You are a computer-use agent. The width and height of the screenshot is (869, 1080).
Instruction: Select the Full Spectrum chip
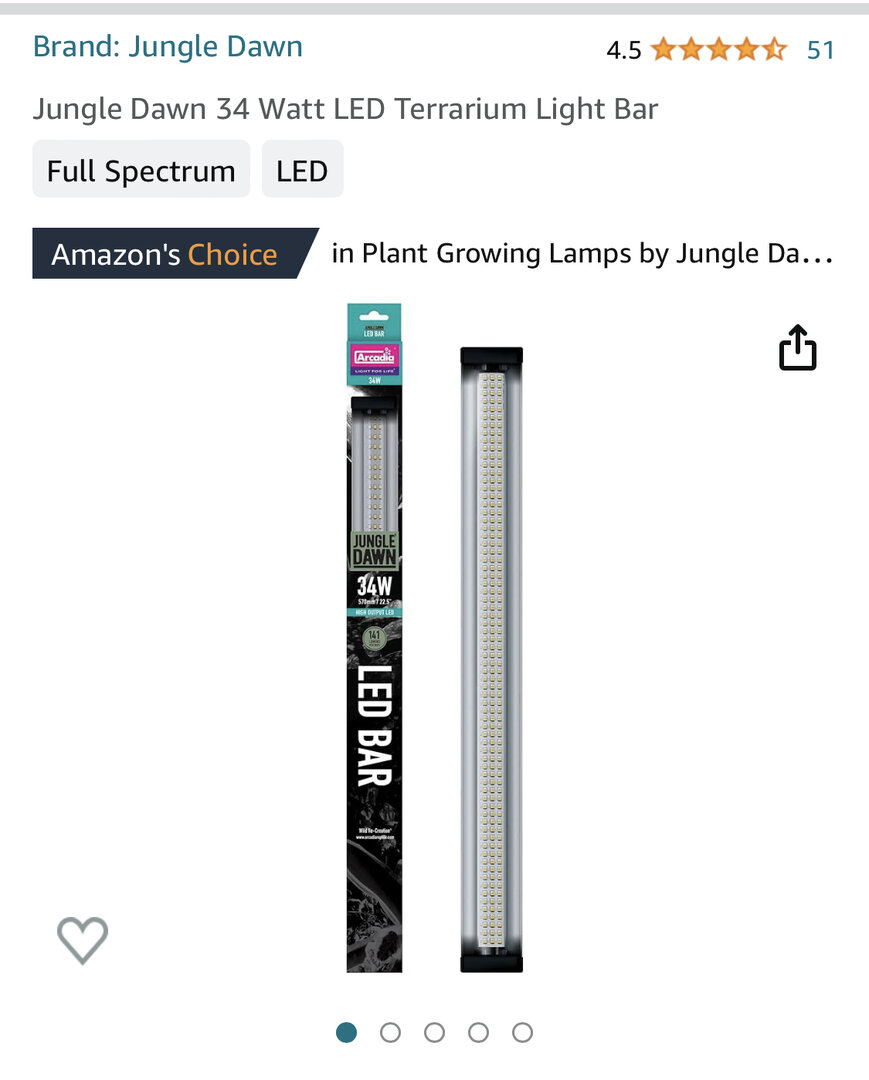coord(141,170)
